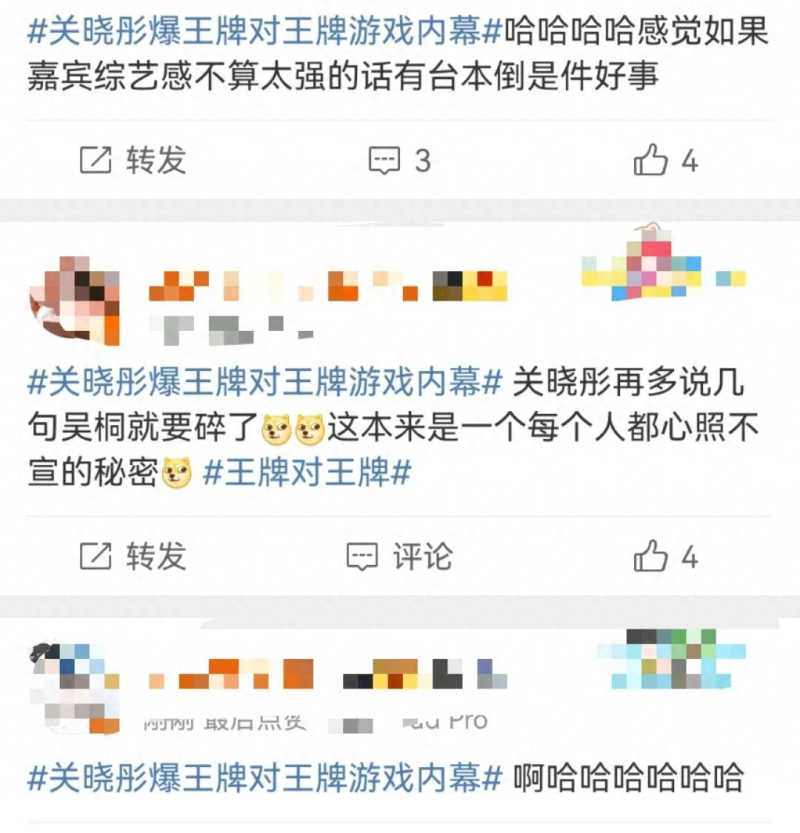The image size is (800, 833).
Task: Repost the post about 嘉宾综艺感
Action: point(134,159)
